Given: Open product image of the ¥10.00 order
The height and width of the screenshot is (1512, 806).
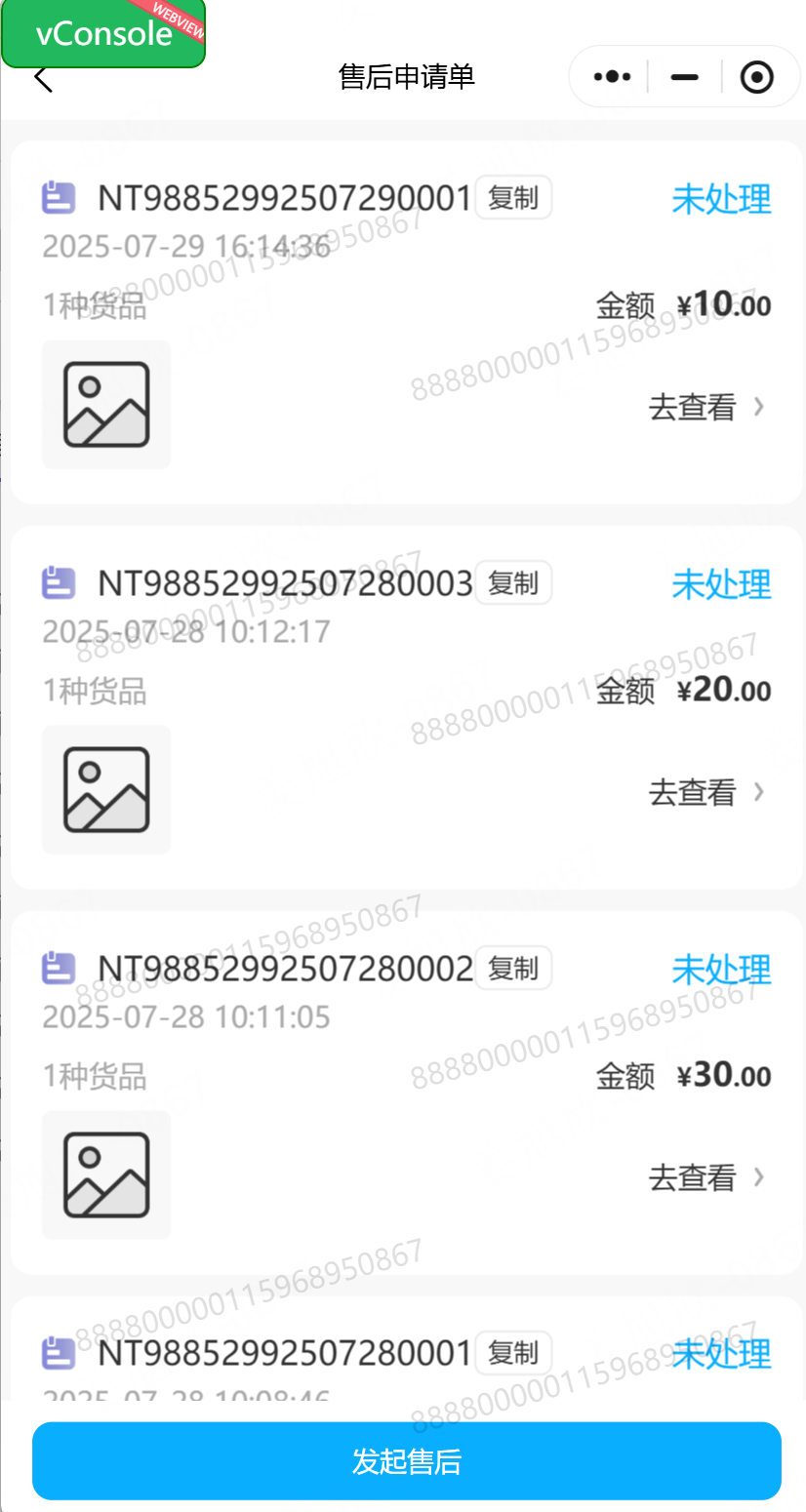Looking at the screenshot, I should 106,404.
